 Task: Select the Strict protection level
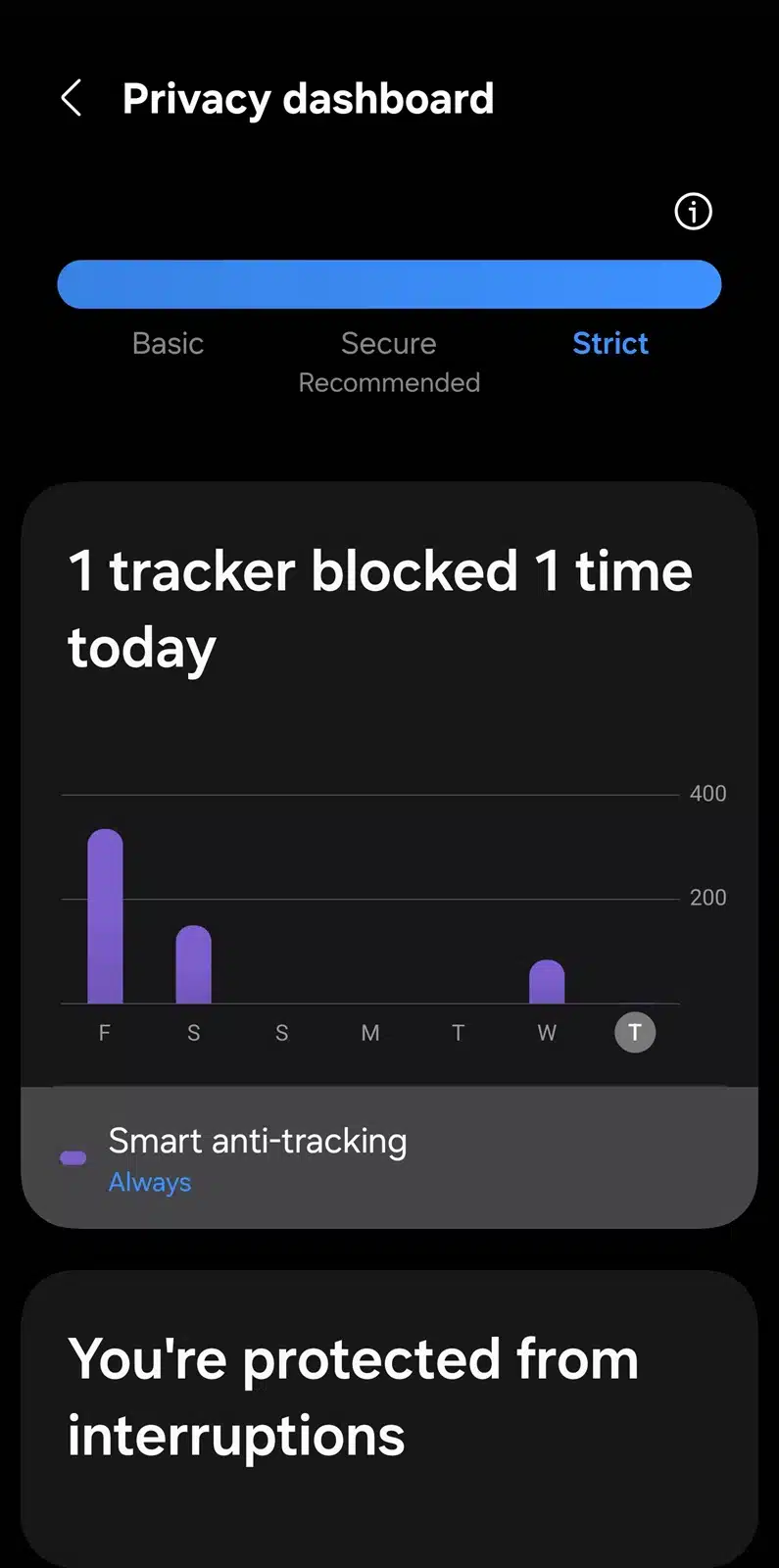tap(609, 344)
